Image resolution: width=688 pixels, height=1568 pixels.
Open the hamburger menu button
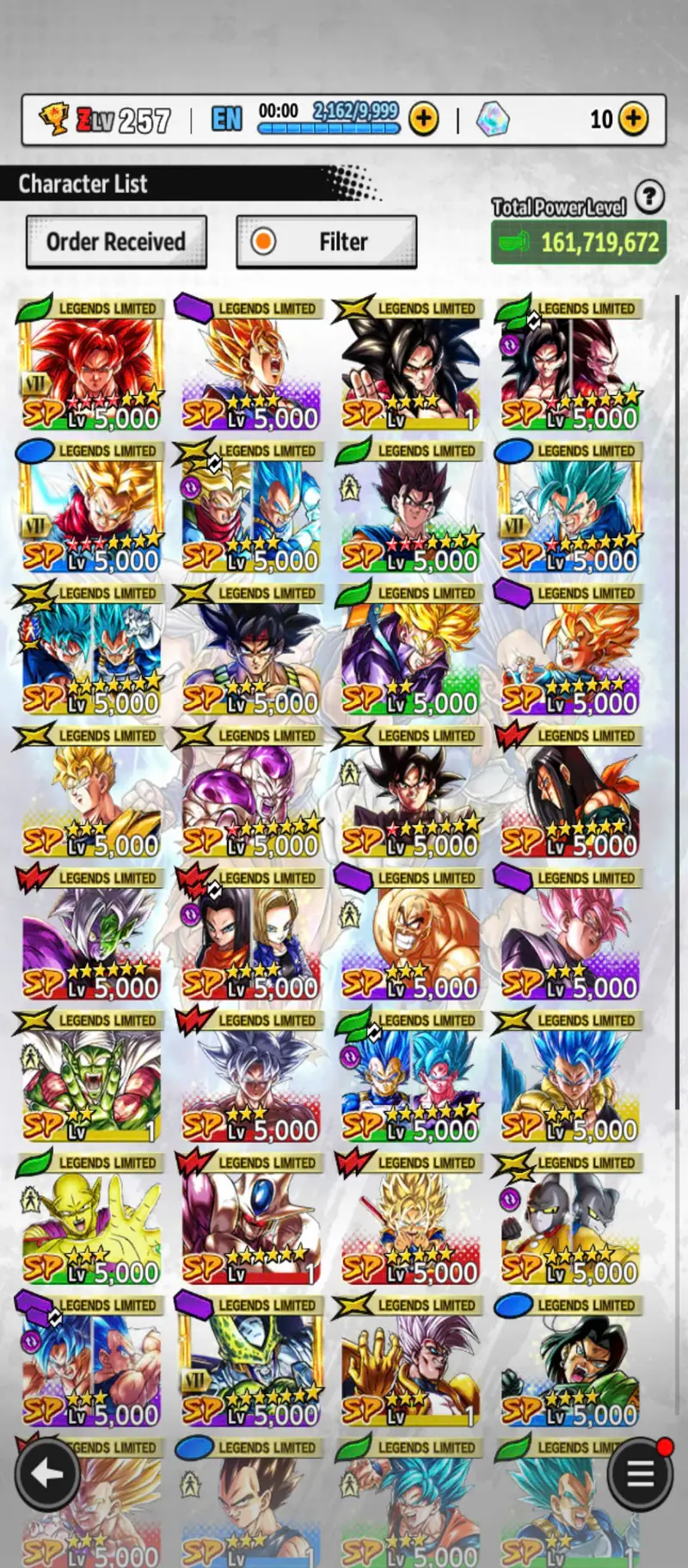click(x=640, y=1474)
